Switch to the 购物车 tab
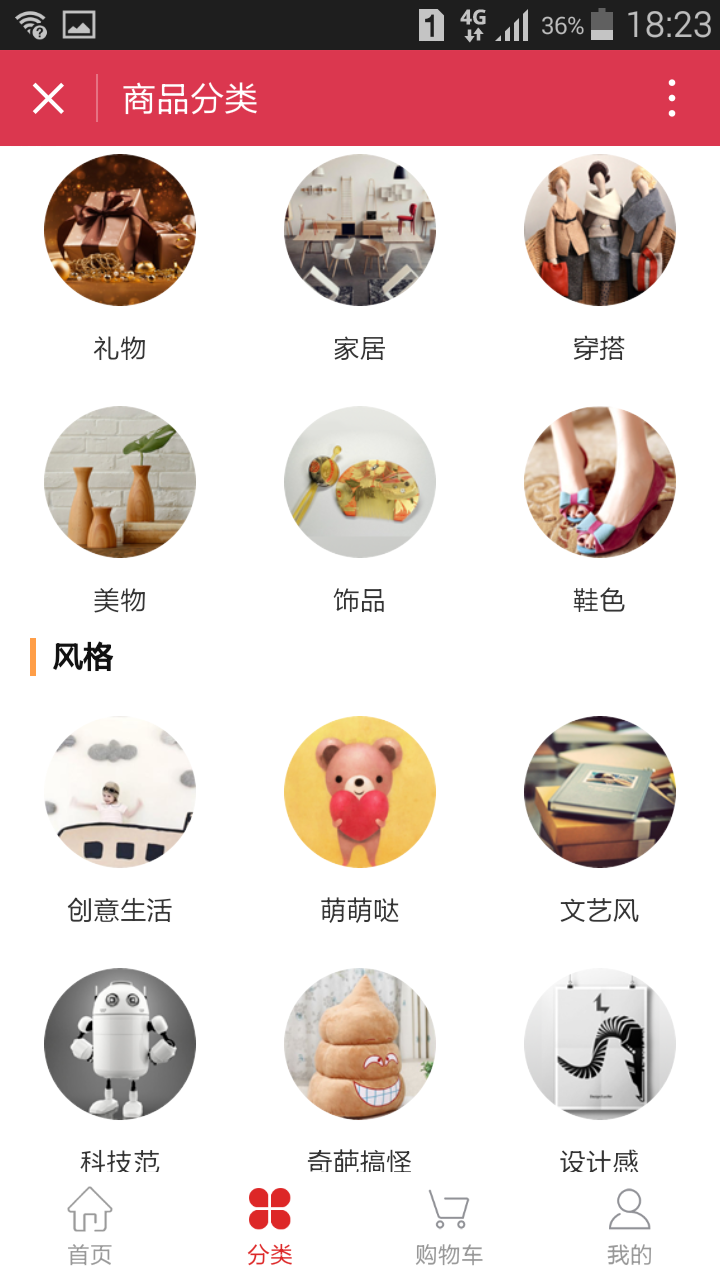 (449, 1225)
